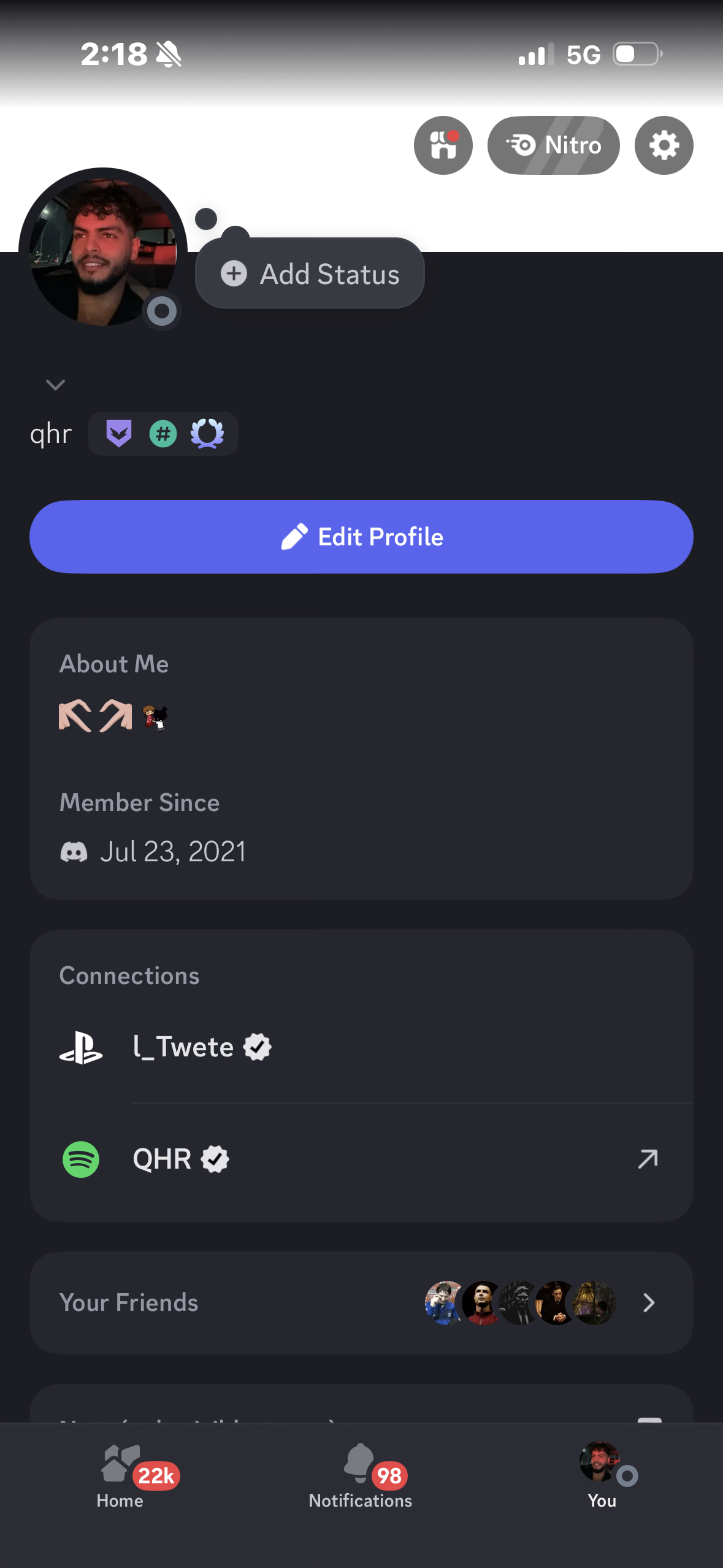Tap the profile avatar photo
The width and height of the screenshot is (723, 1568).
[103, 252]
